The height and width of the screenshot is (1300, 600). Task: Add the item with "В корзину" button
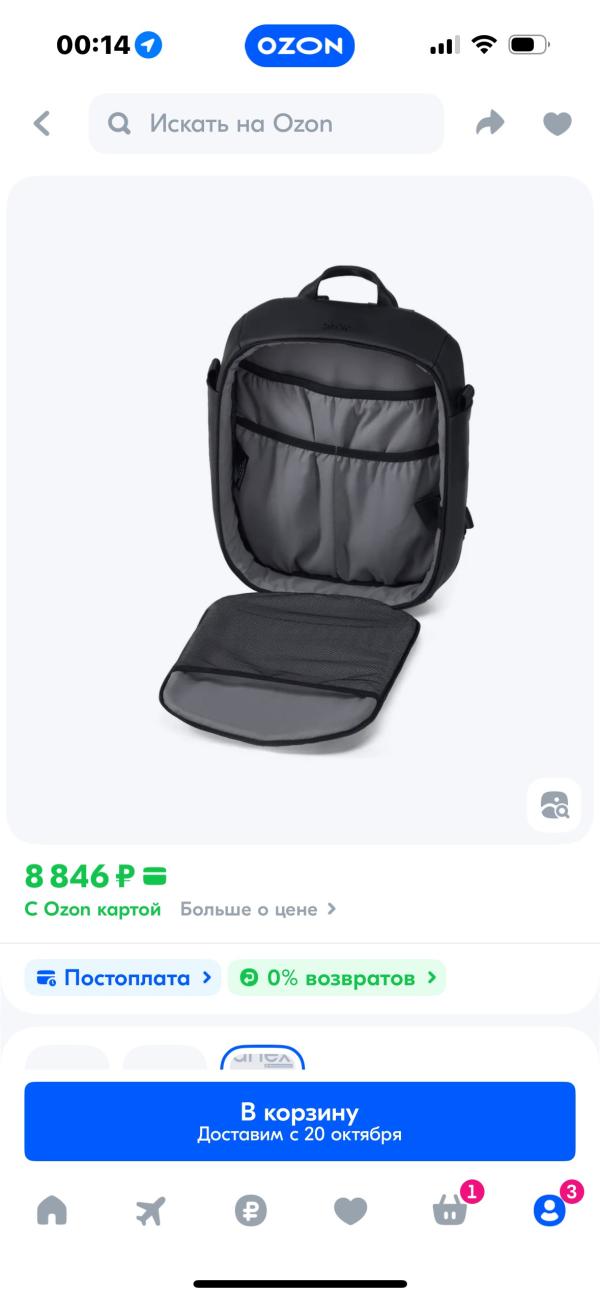coord(300,1121)
